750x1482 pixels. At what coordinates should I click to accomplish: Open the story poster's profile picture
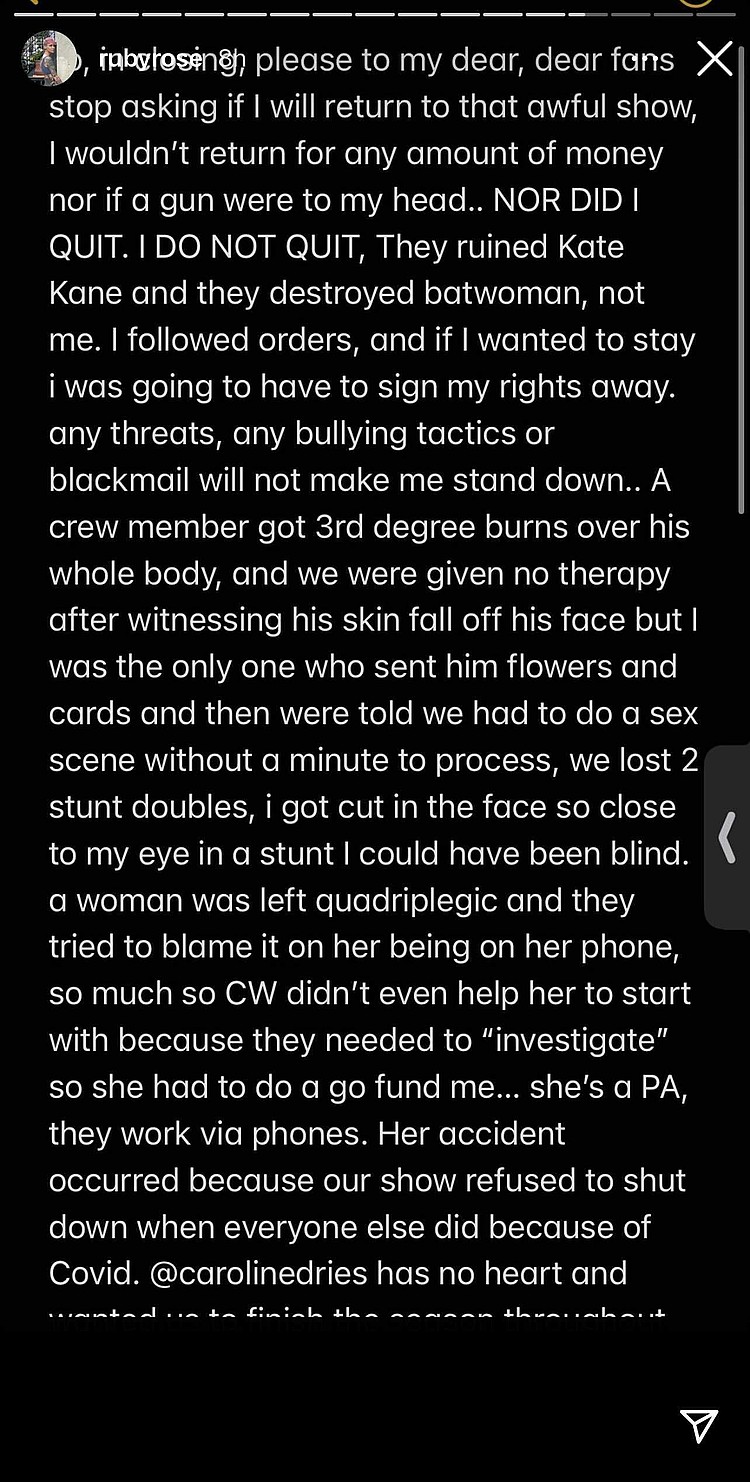coord(48,59)
